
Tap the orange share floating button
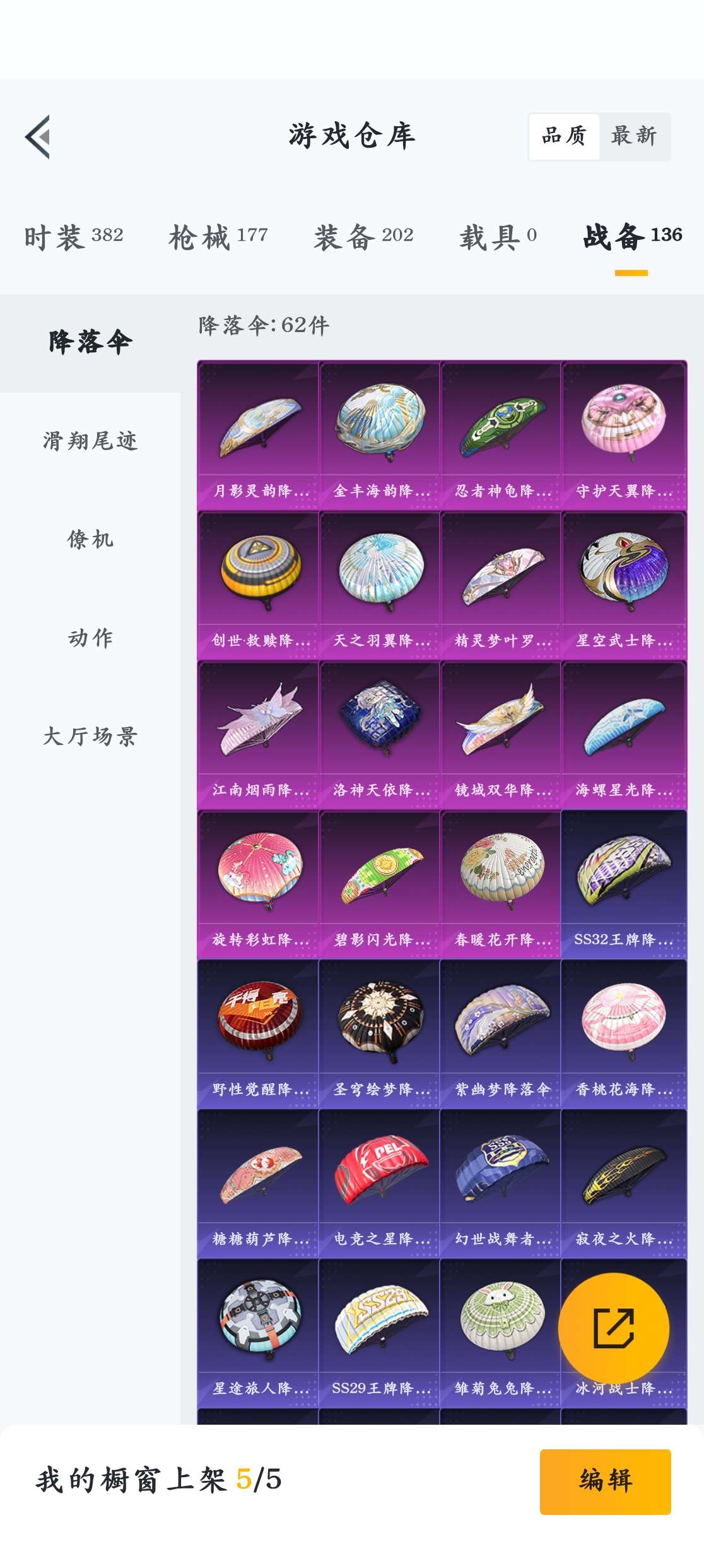pos(613,1328)
